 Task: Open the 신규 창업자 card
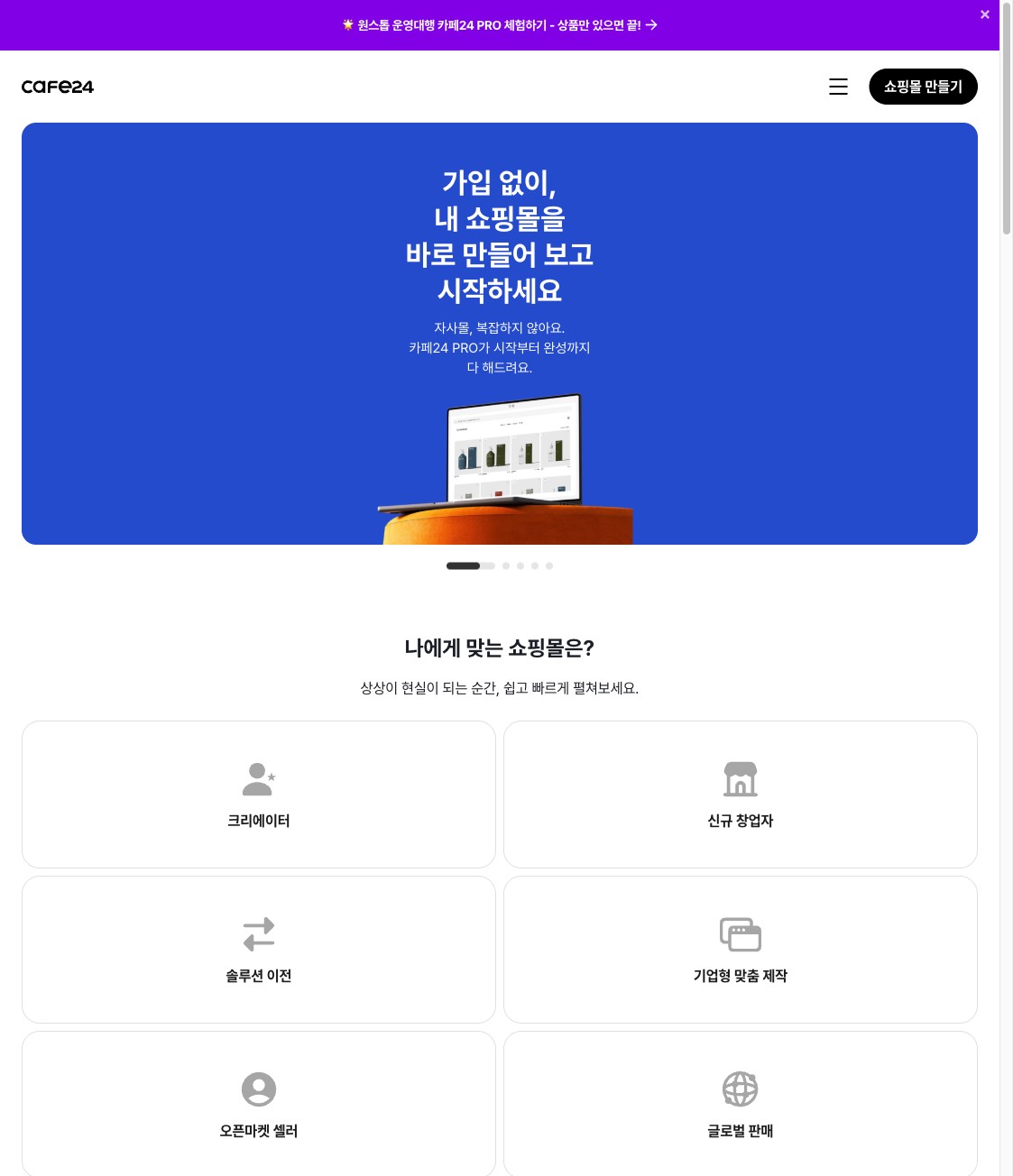tap(741, 794)
